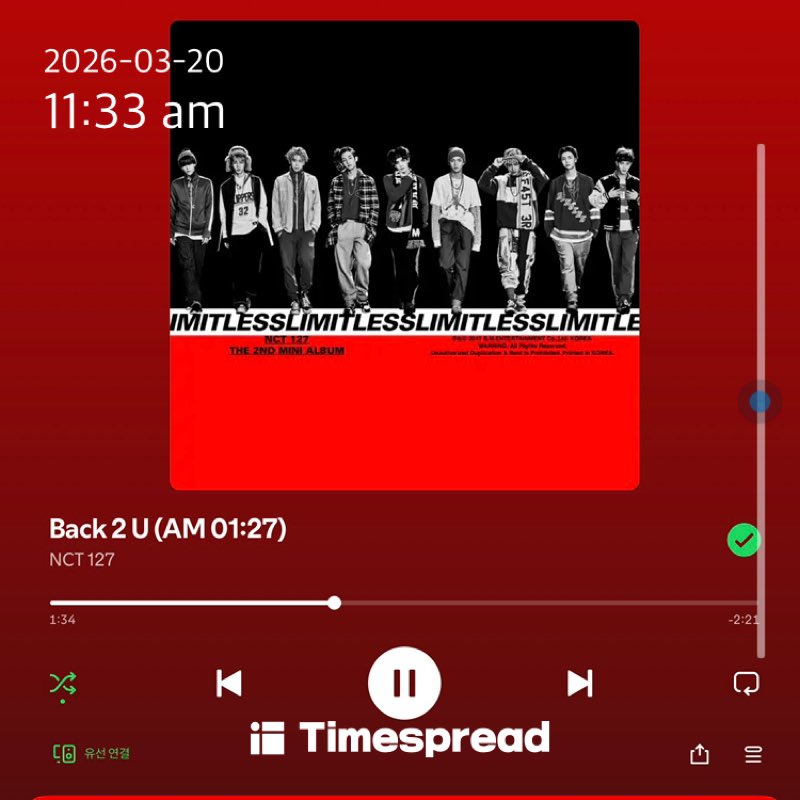Open the connected device picker

[x=92, y=754]
